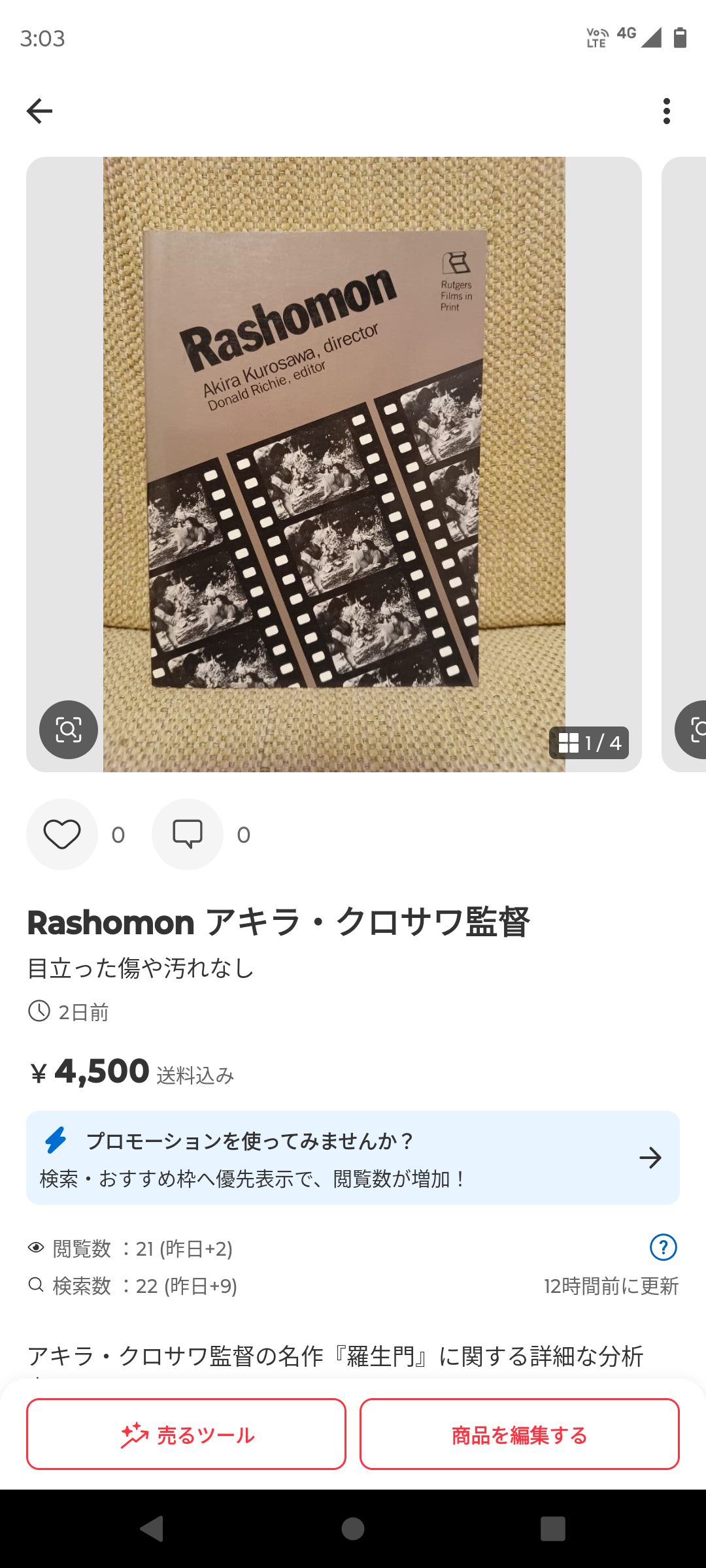Viewport: 706px width, 1568px height.
Task: Open the three-dot overflow menu
Action: 666,111
